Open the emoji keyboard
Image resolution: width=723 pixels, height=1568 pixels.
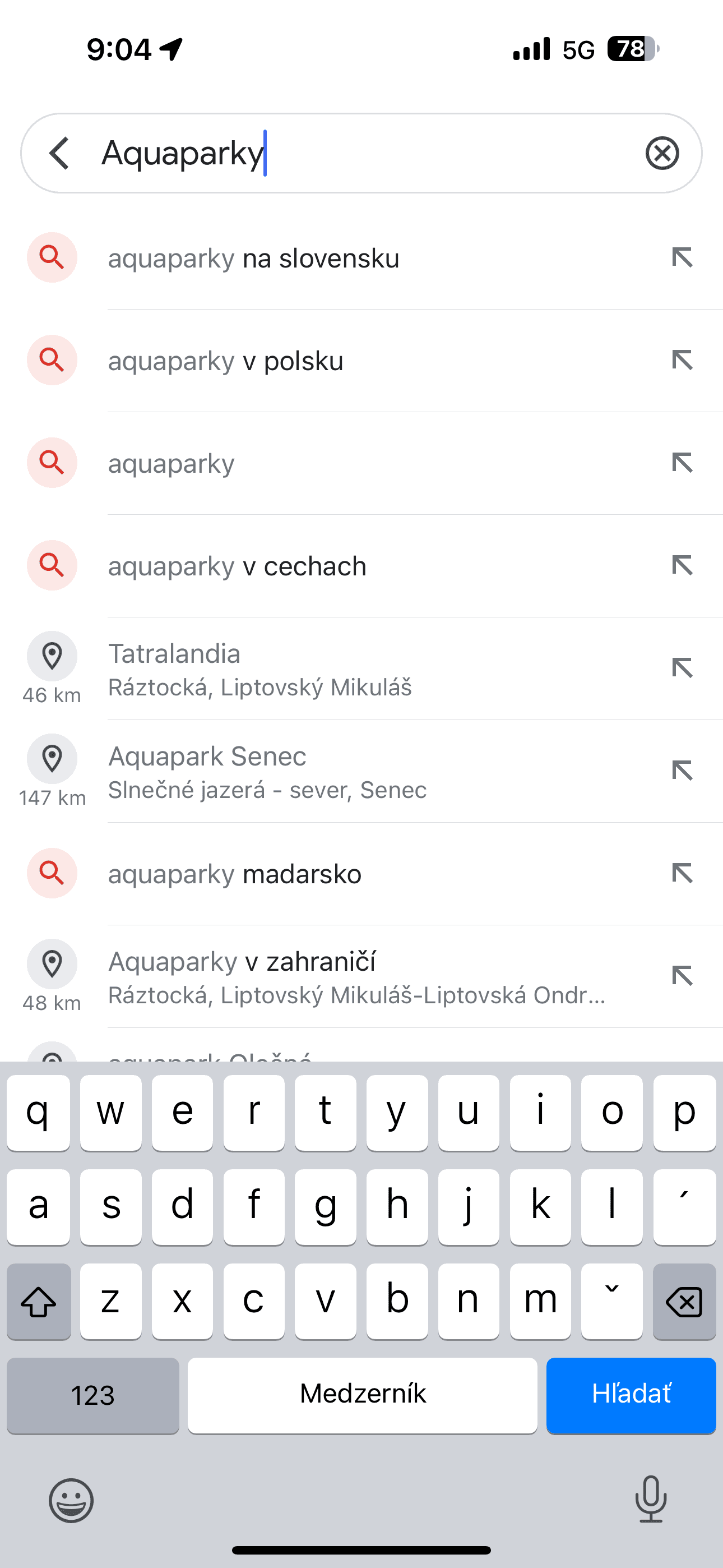click(71, 1501)
